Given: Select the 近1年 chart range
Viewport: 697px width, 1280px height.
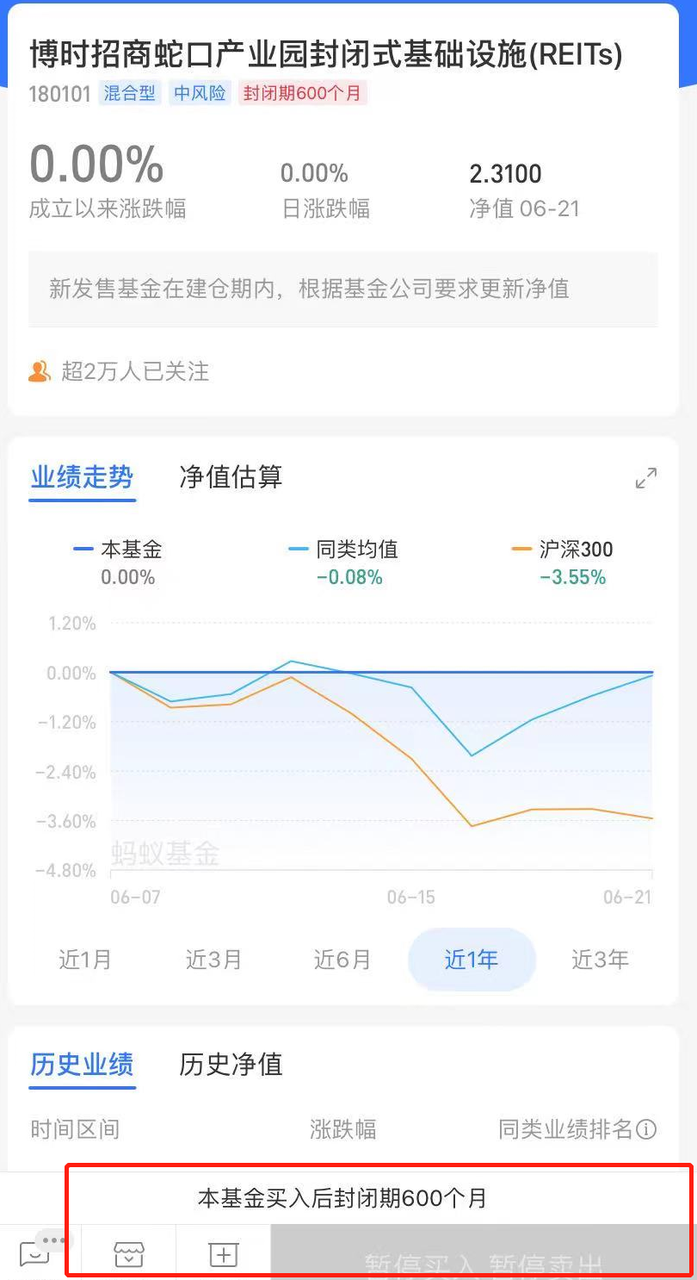Looking at the screenshot, I should point(471,960).
